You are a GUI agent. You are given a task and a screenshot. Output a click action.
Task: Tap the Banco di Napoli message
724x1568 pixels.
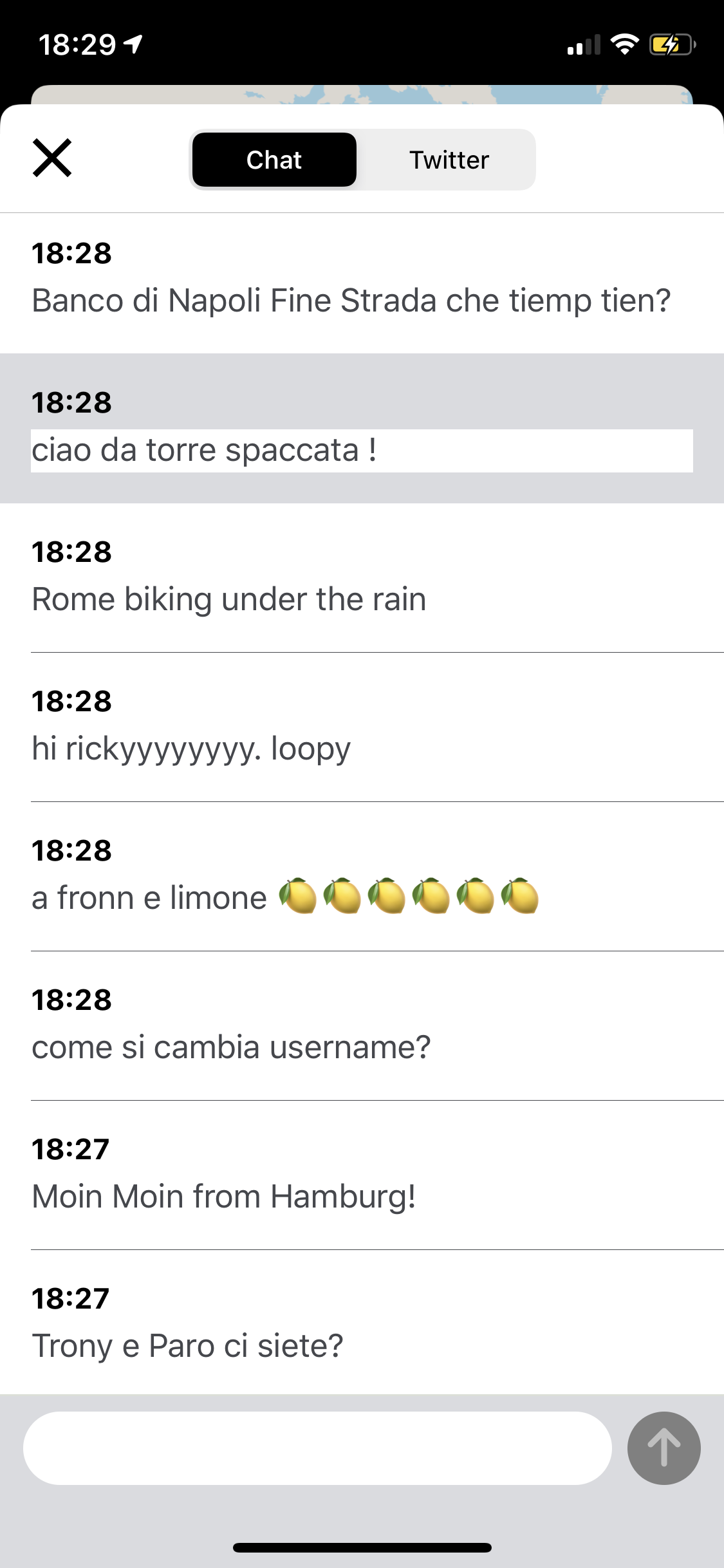(351, 298)
